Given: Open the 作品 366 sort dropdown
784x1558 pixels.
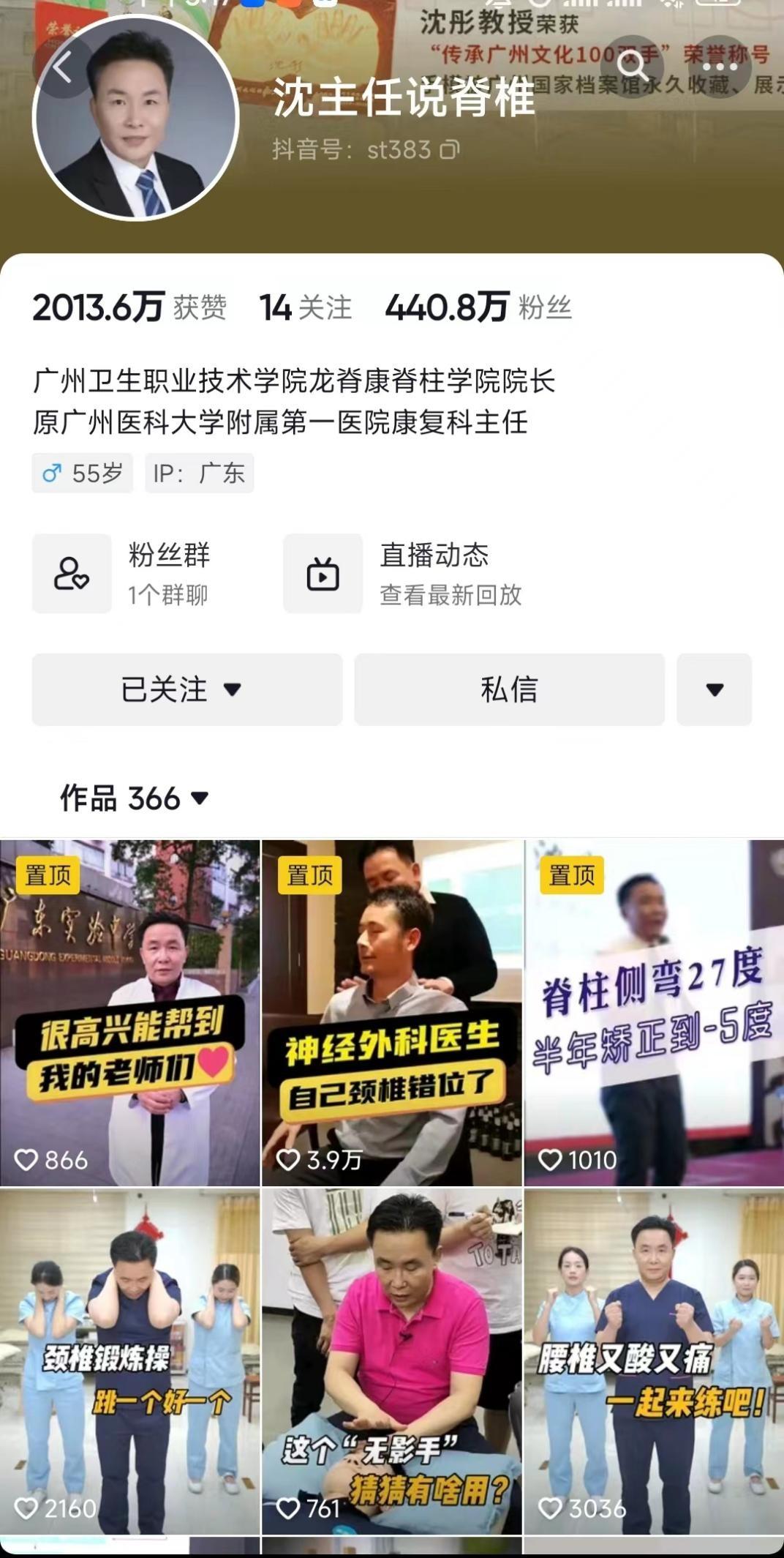Looking at the screenshot, I should [x=135, y=798].
